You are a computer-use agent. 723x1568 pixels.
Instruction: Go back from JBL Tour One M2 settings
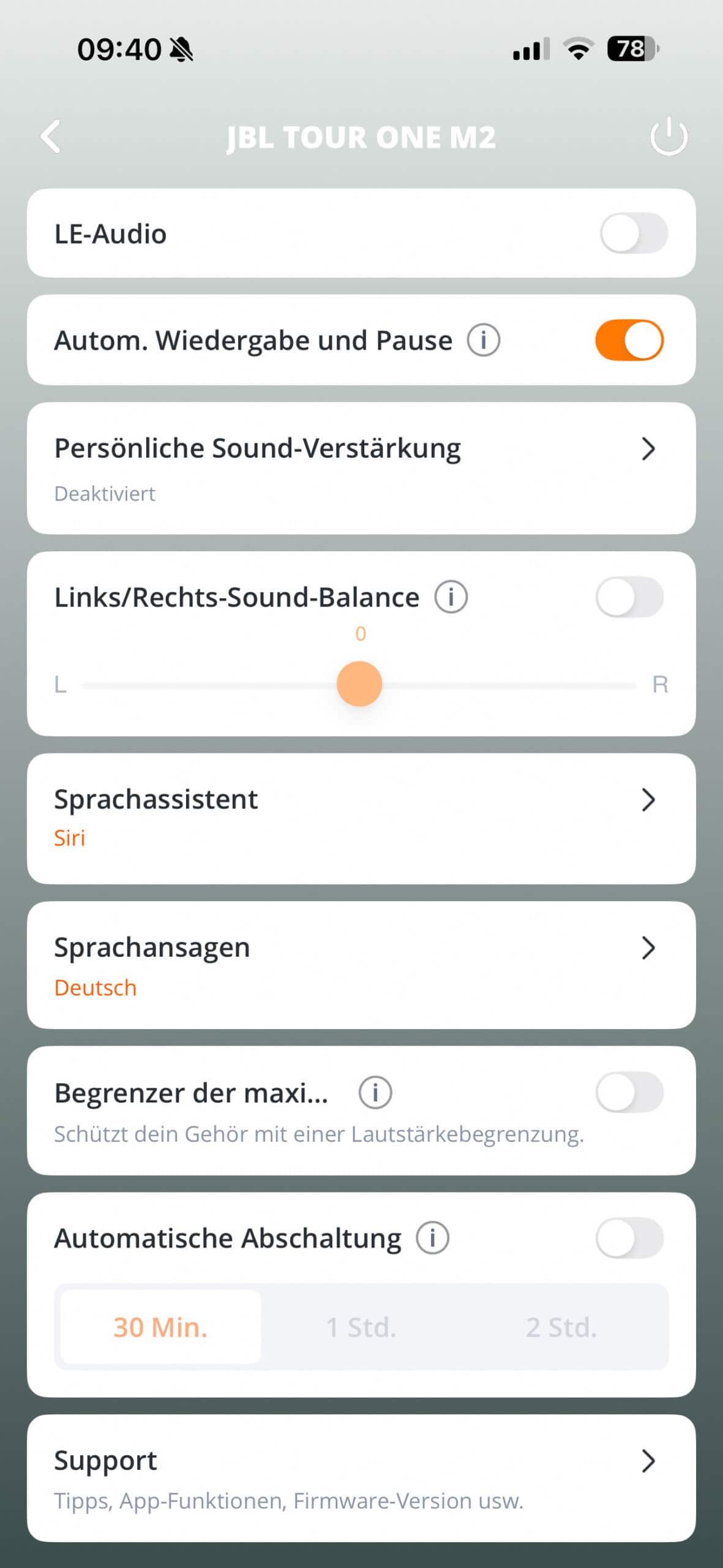point(51,136)
